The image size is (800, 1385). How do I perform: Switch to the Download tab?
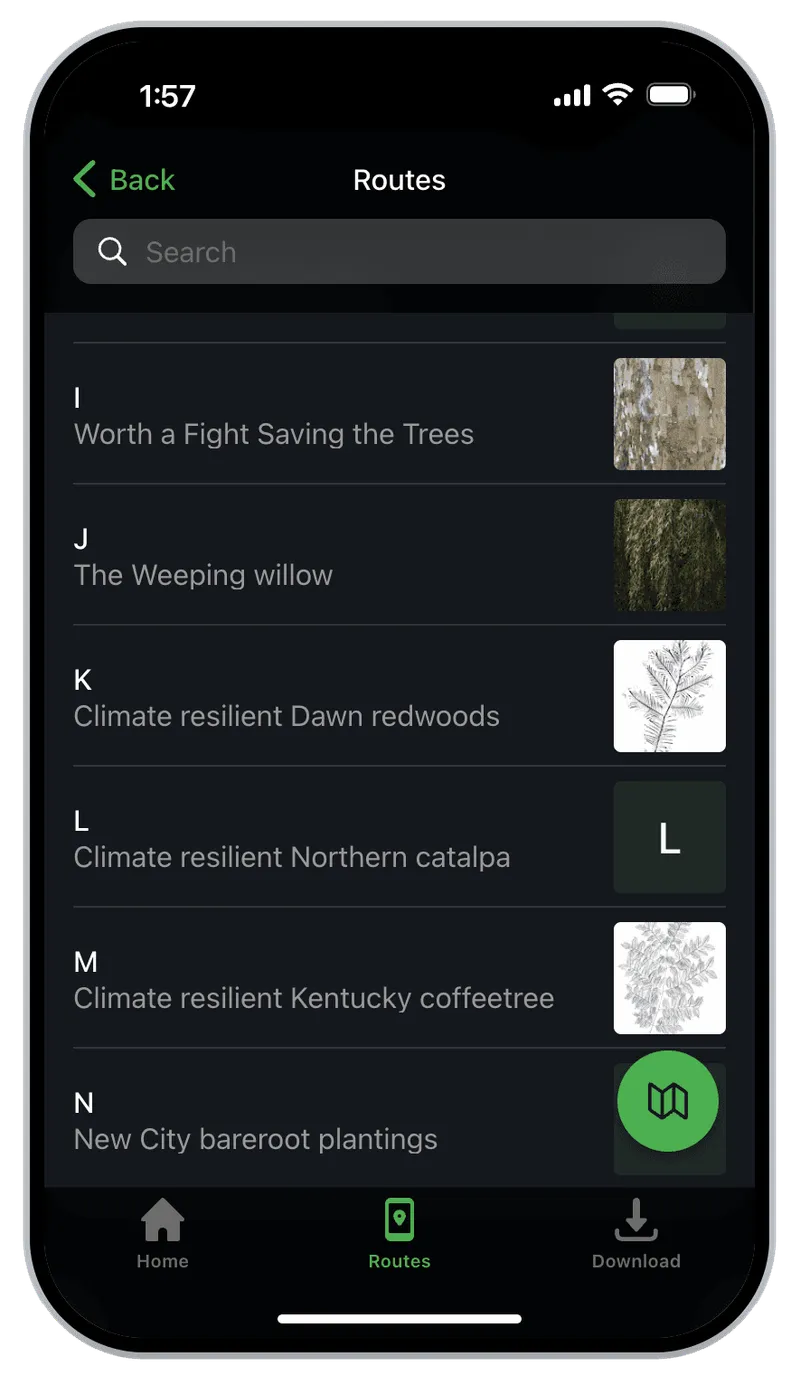click(x=636, y=1235)
